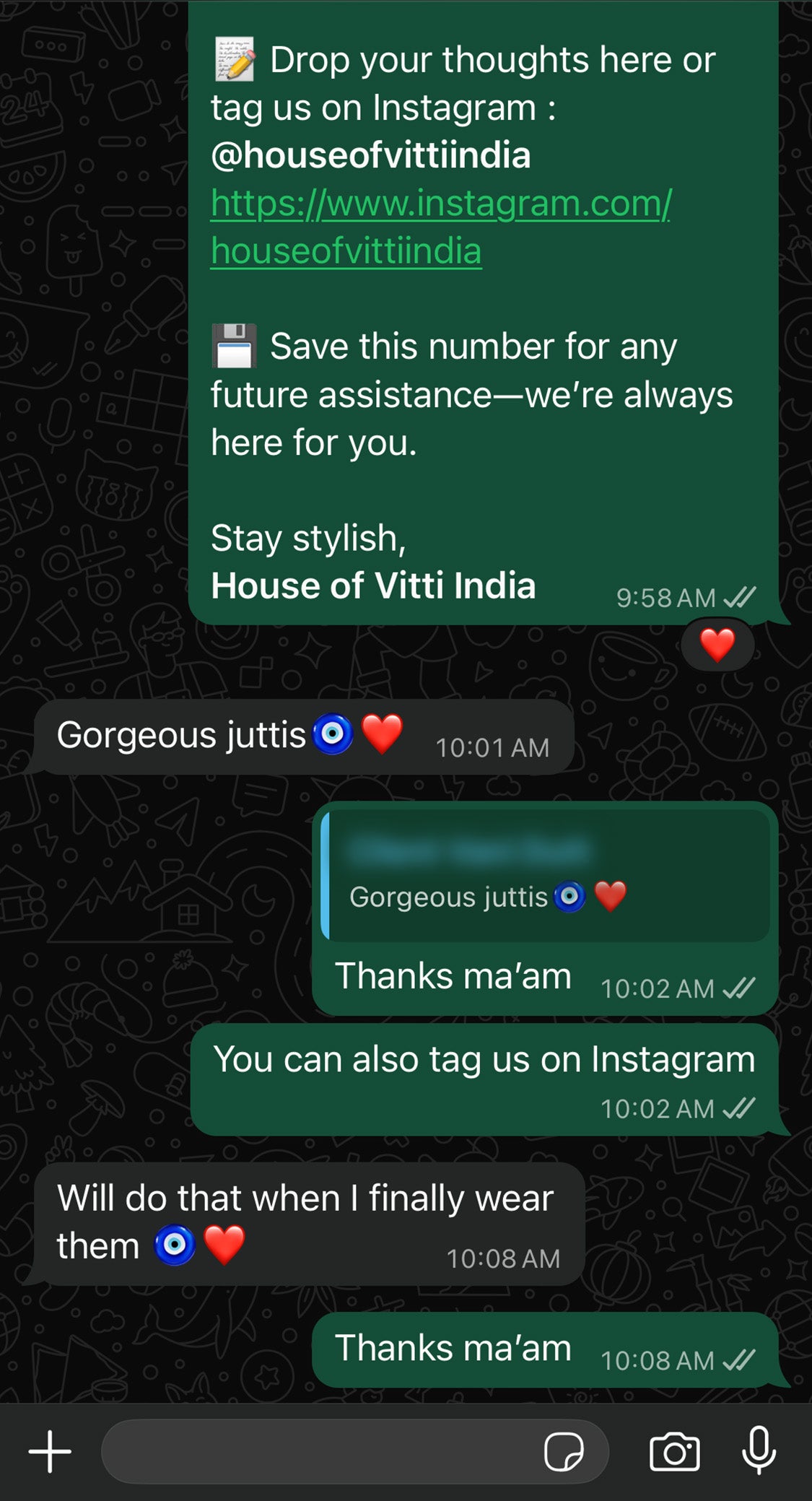Open the sticker picker
This screenshot has height=1501, width=812.
564,1451
